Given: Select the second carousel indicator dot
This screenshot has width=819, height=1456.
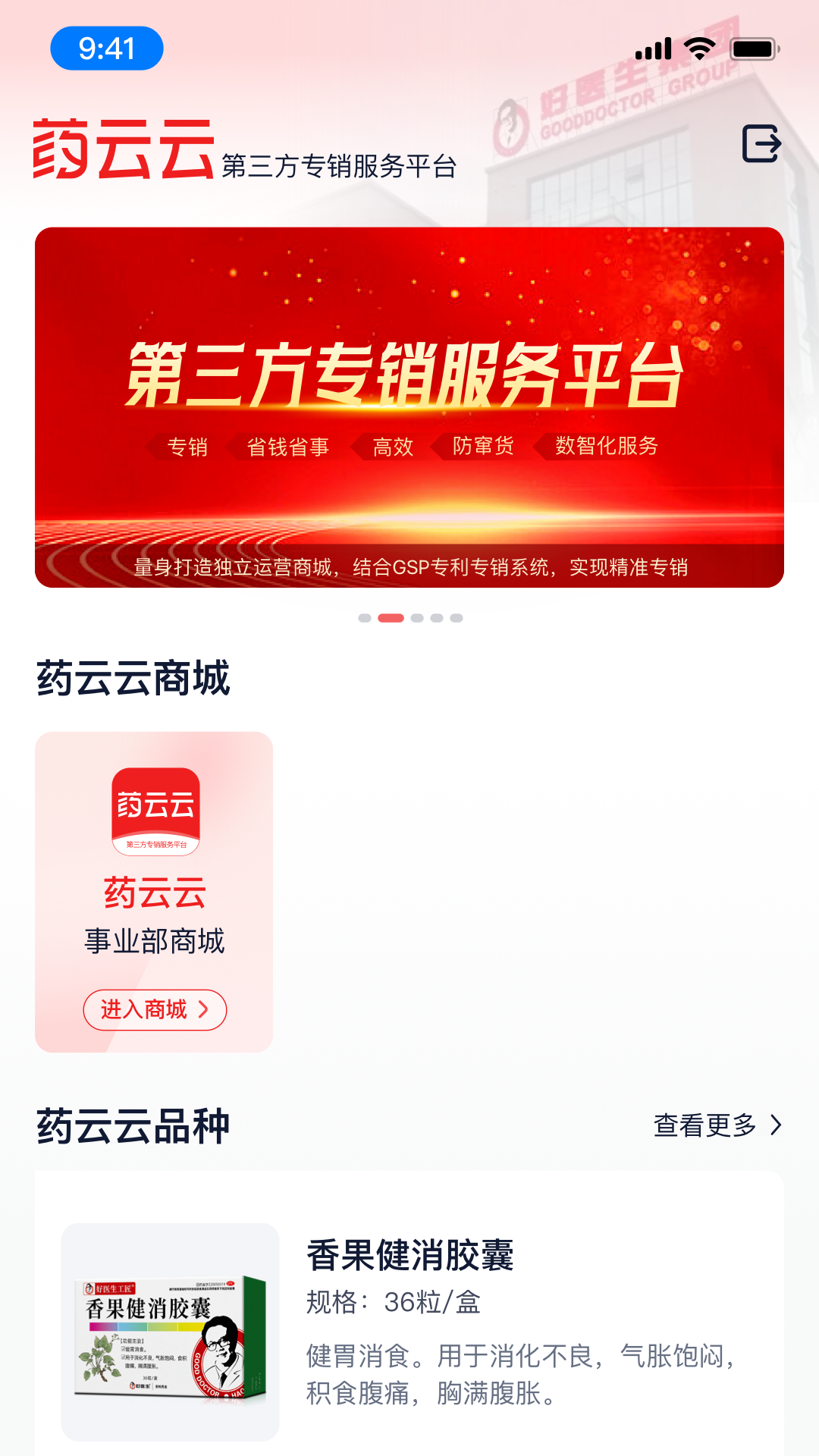Looking at the screenshot, I should pos(389,618).
